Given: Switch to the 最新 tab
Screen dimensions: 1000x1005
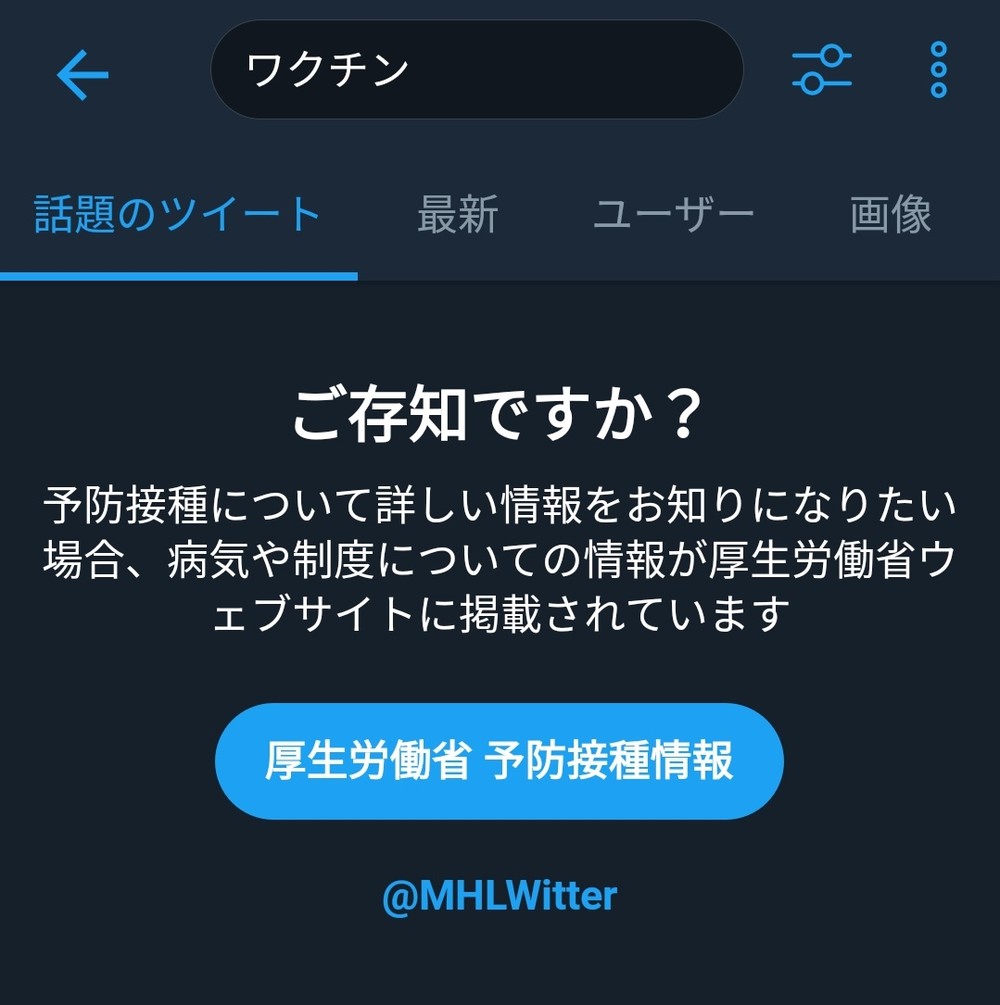Looking at the screenshot, I should (457, 215).
